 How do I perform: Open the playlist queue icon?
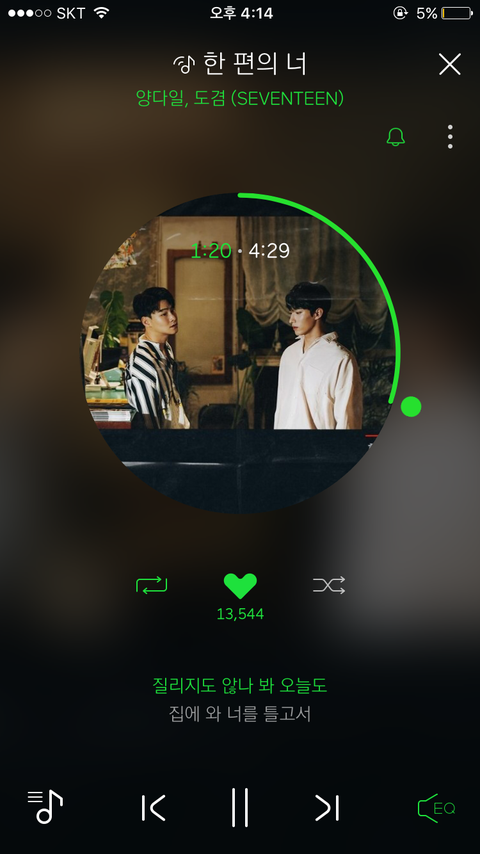click(45, 807)
